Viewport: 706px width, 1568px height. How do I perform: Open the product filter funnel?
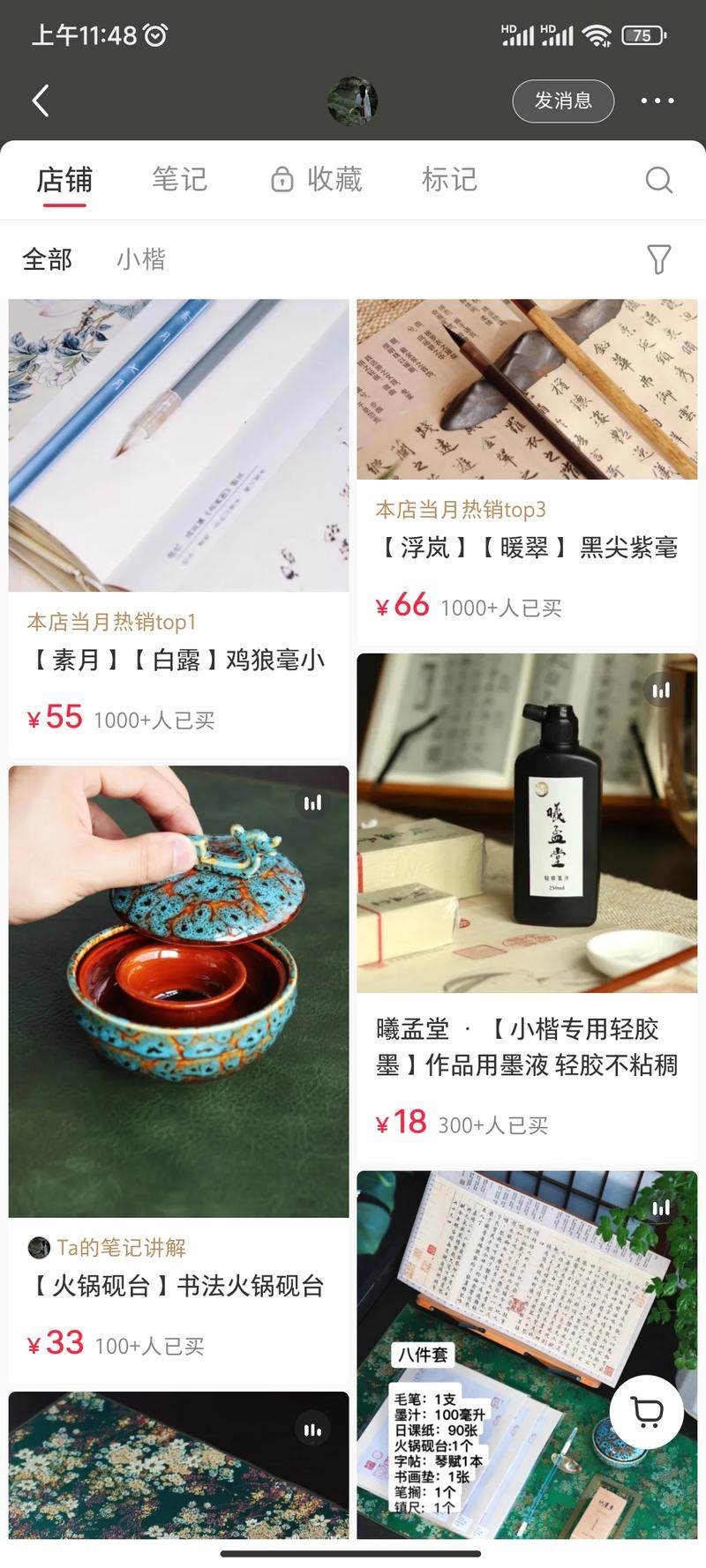pyautogui.click(x=658, y=259)
